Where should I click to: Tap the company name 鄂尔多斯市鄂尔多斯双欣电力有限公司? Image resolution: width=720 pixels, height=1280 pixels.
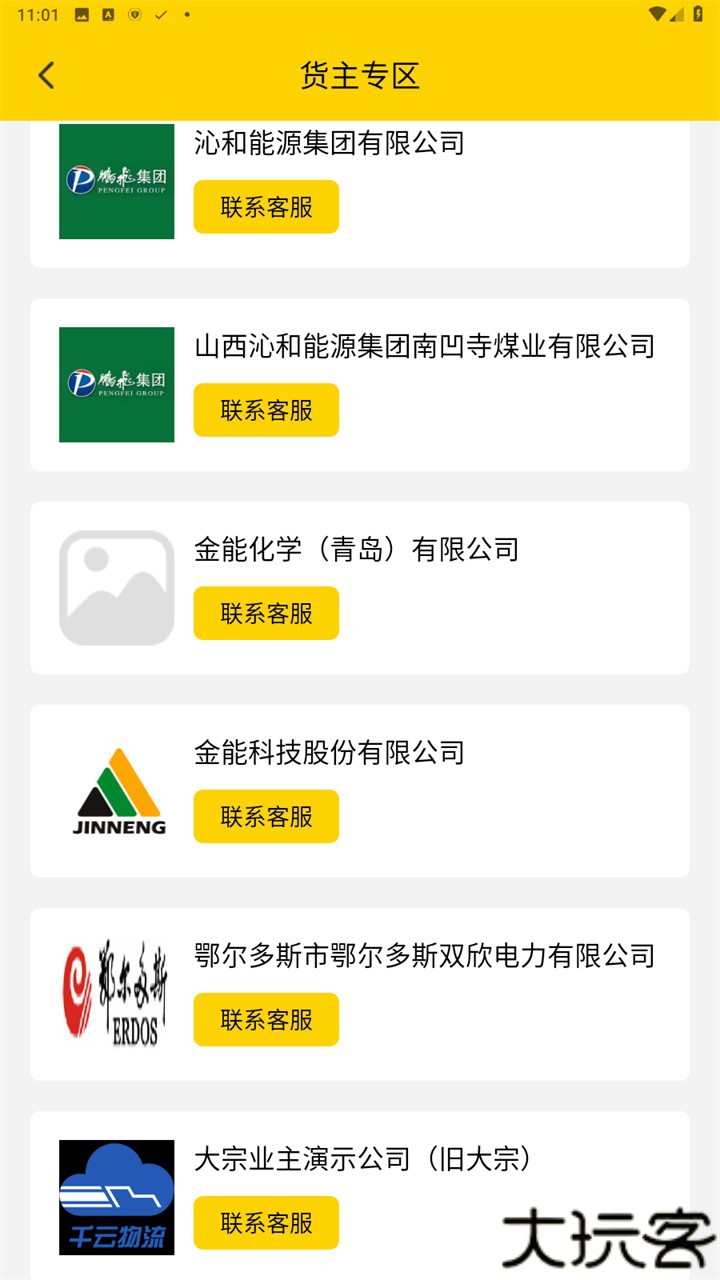tap(425, 956)
